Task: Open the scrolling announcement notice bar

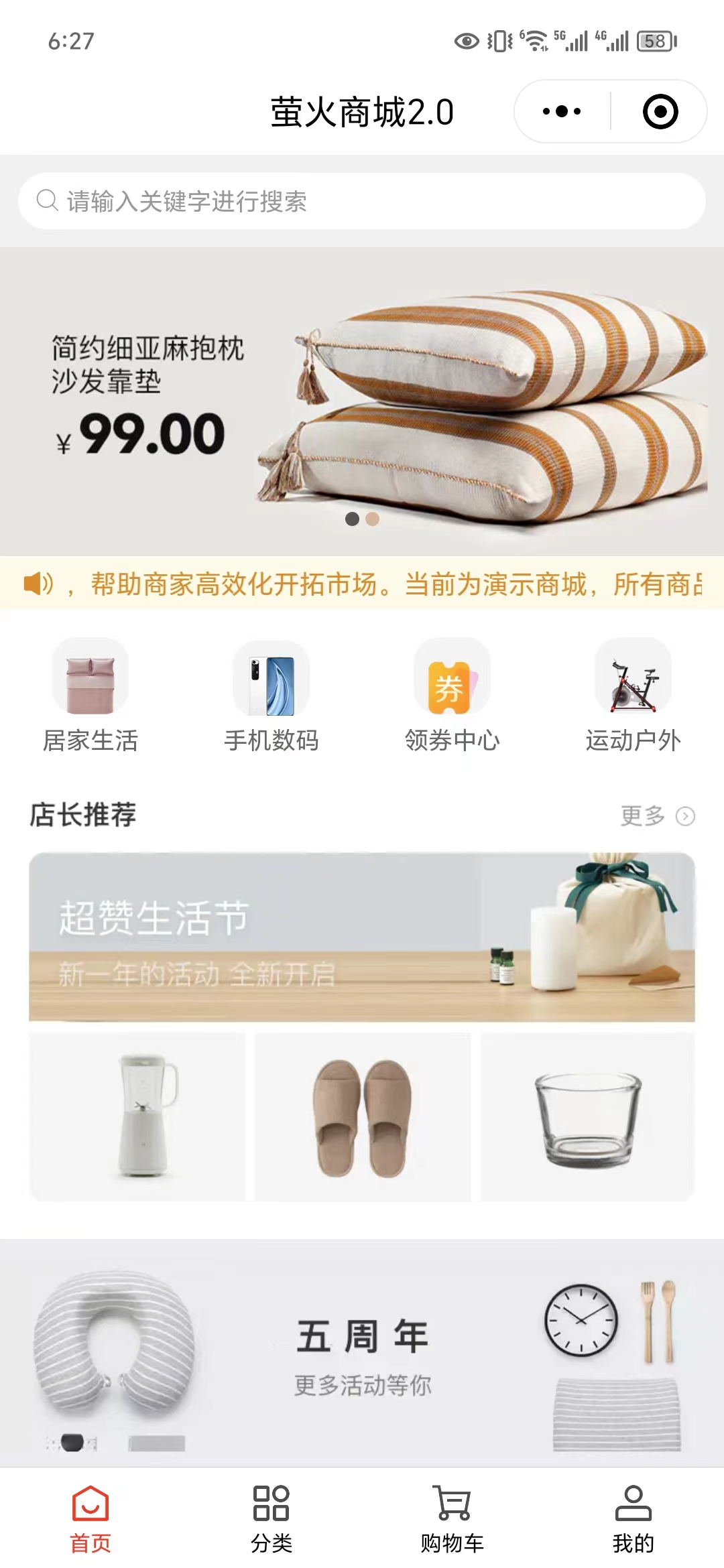Action: tap(362, 584)
